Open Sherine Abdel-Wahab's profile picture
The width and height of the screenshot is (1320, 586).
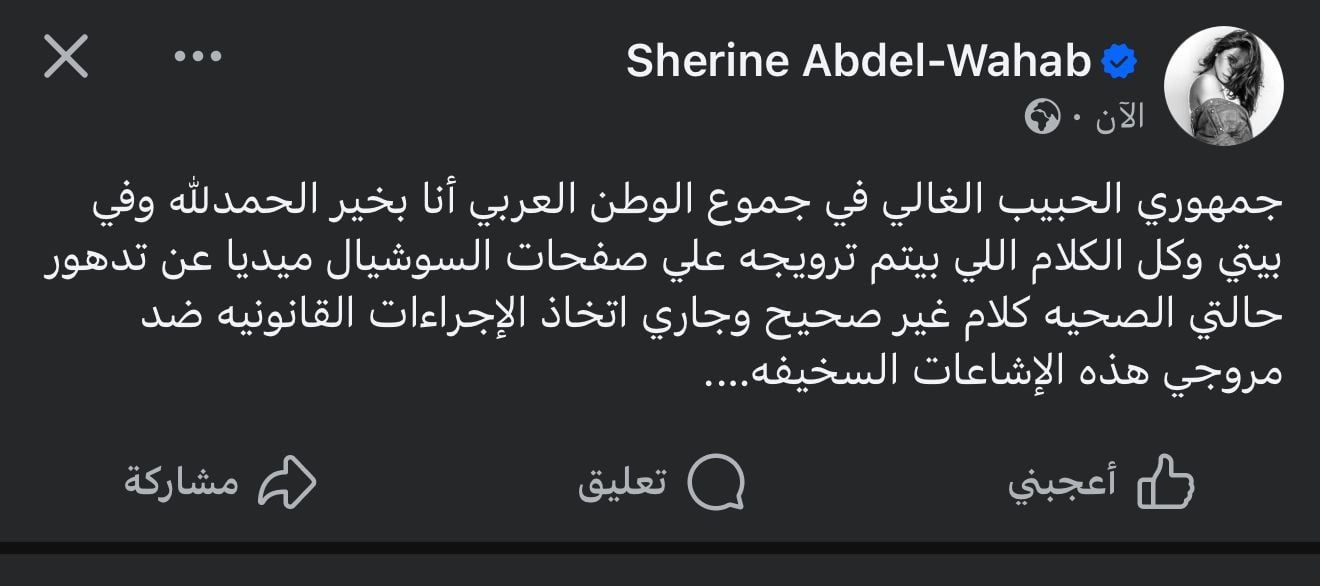click(x=1225, y=84)
